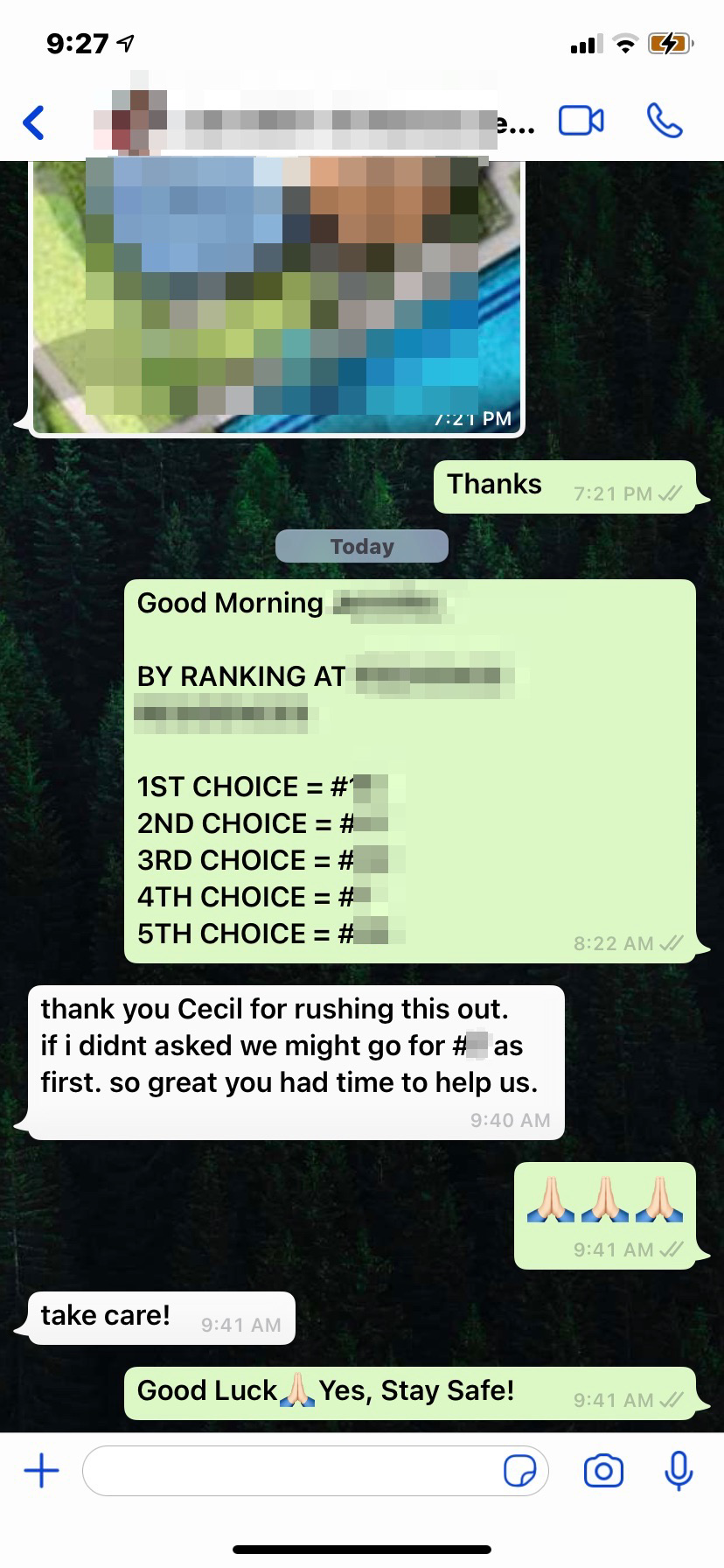This screenshot has height=1568, width=724.
Task: Open the camera to take a photo
Action: (x=603, y=1471)
